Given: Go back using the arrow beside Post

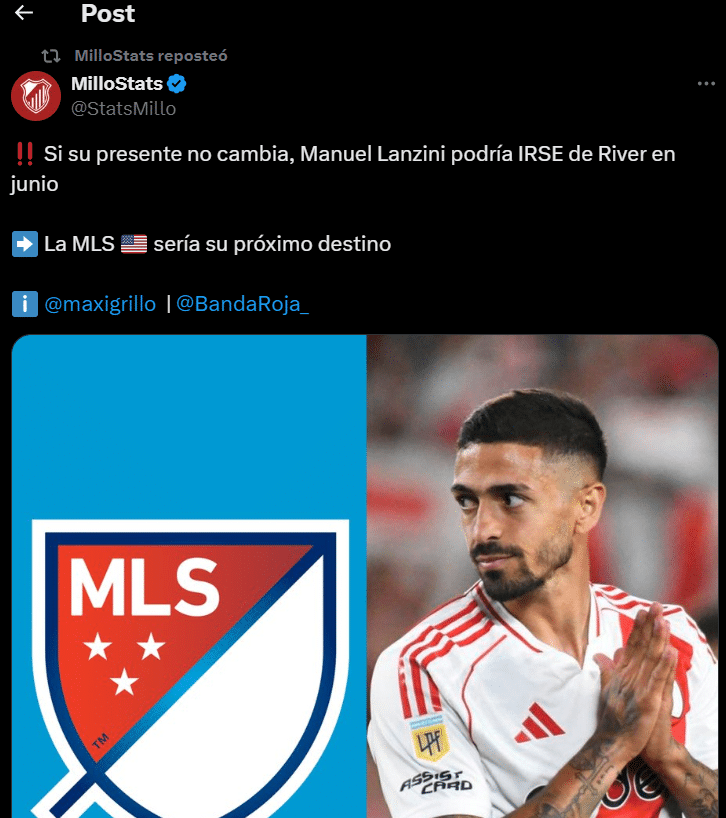Looking at the screenshot, I should (x=24, y=13).
